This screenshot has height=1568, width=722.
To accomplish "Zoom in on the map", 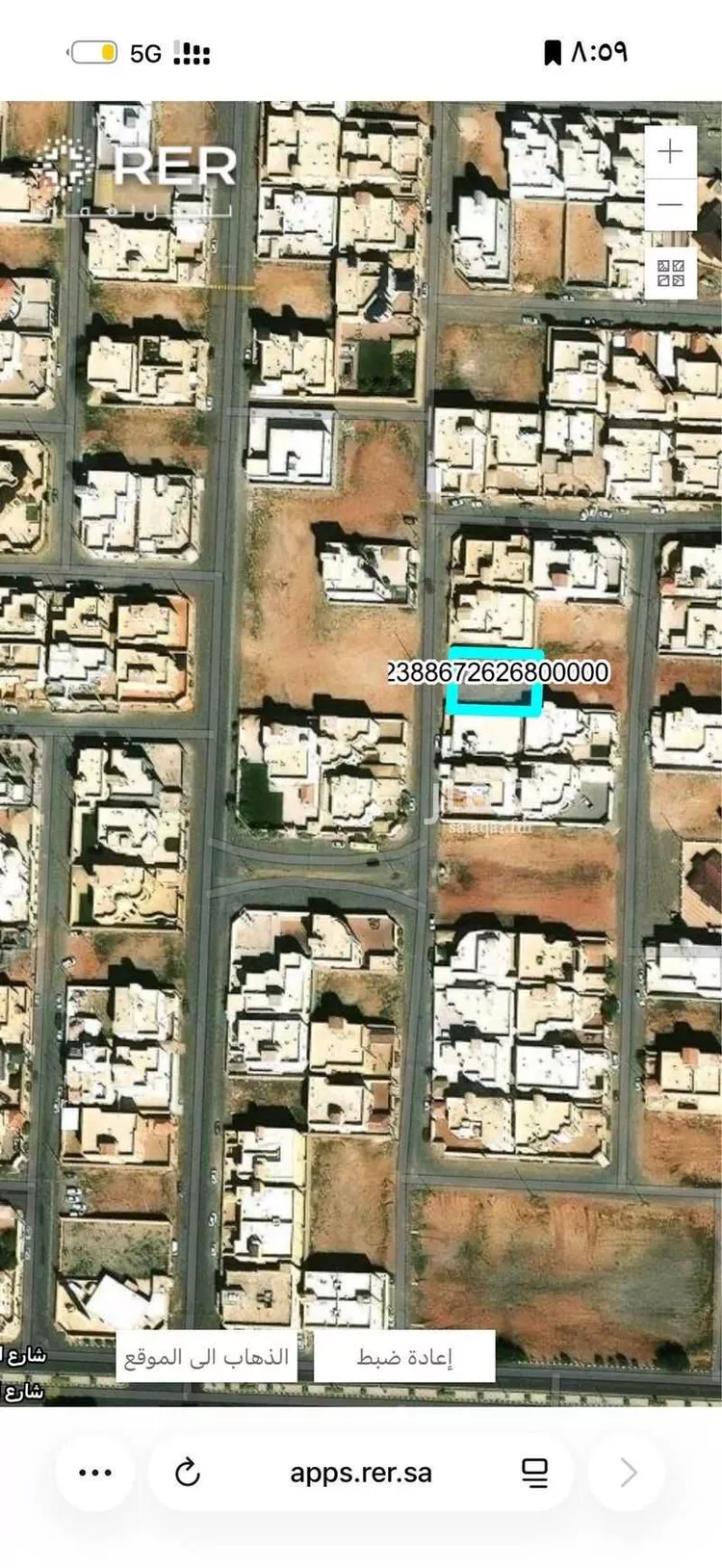I will [670, 152].
